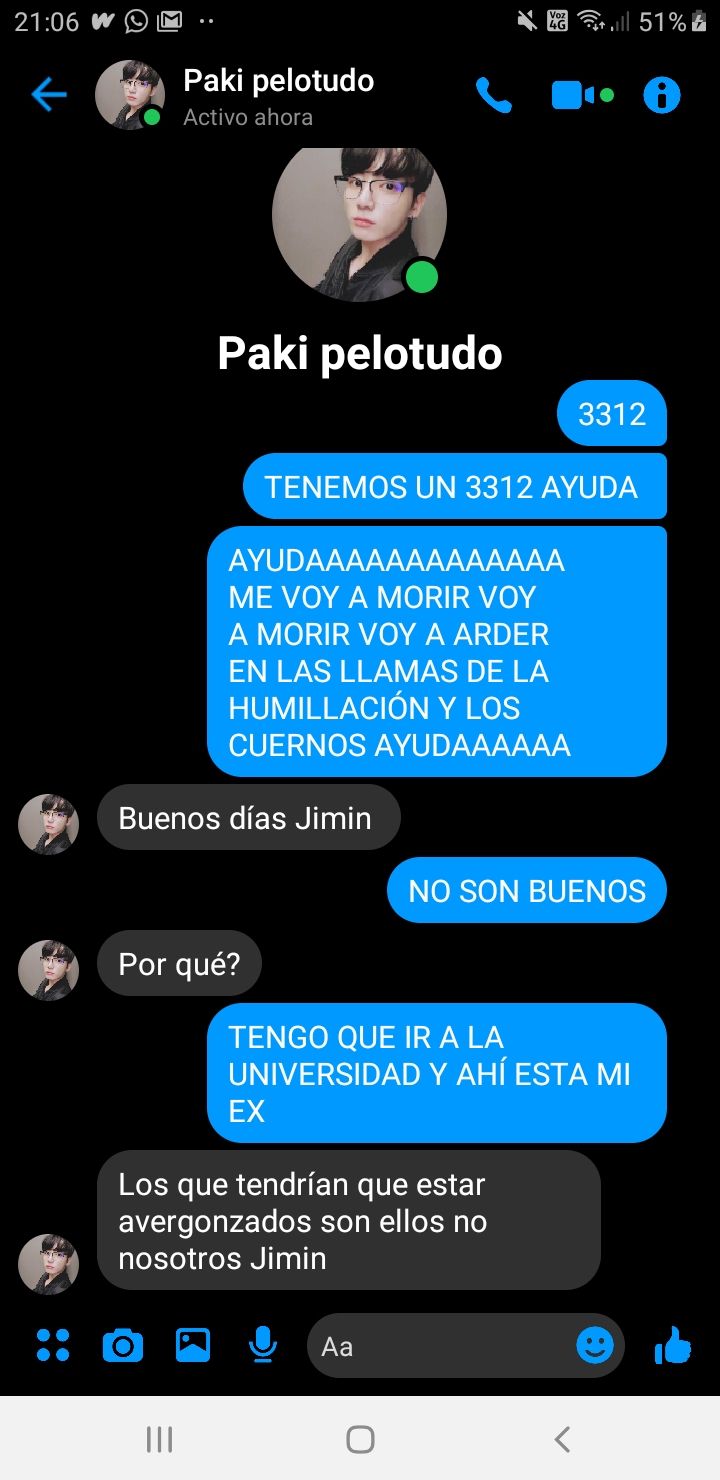This screenshot has width=720, height=1480.
Task: Record a voice message with microphone
Action: (262, 1345)
